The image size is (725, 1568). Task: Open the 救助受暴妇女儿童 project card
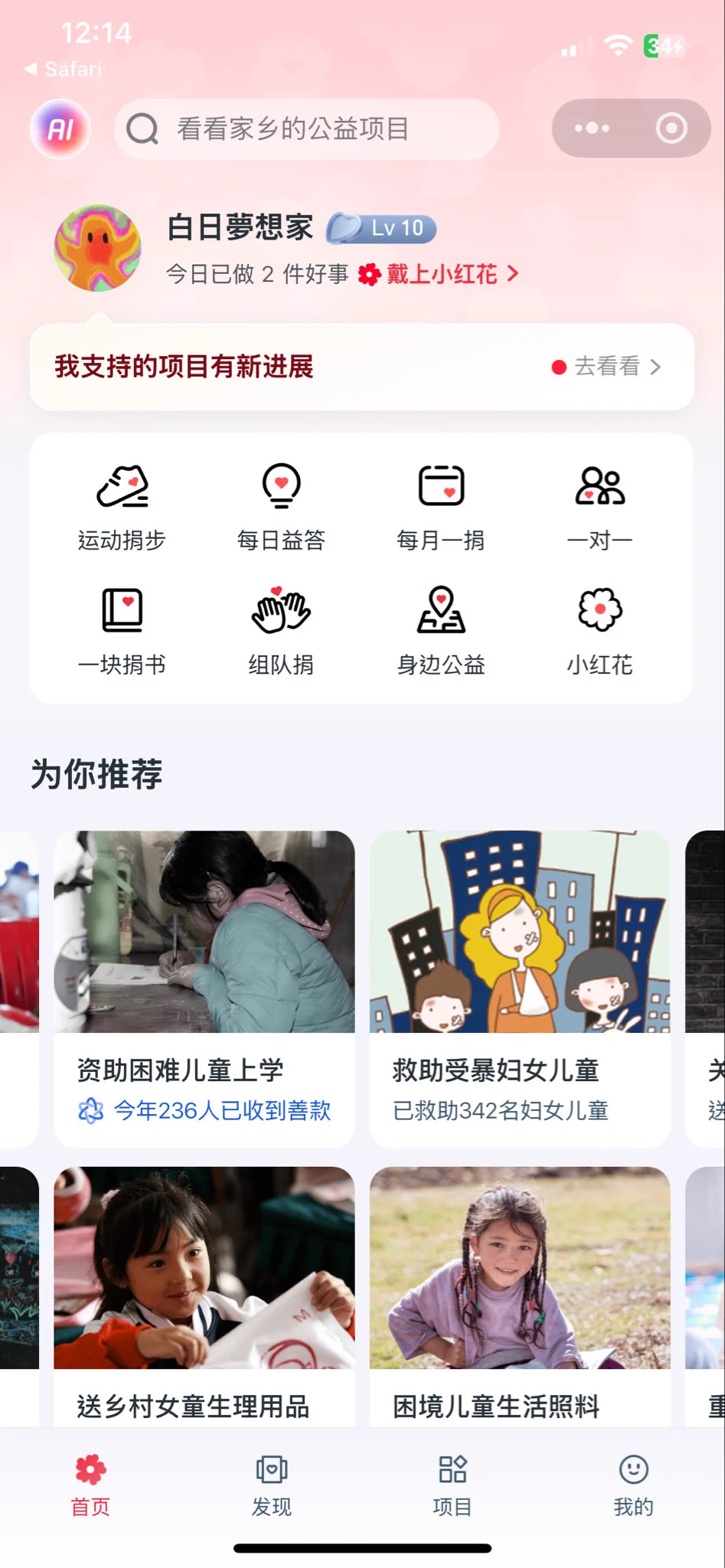coord(520,988)
